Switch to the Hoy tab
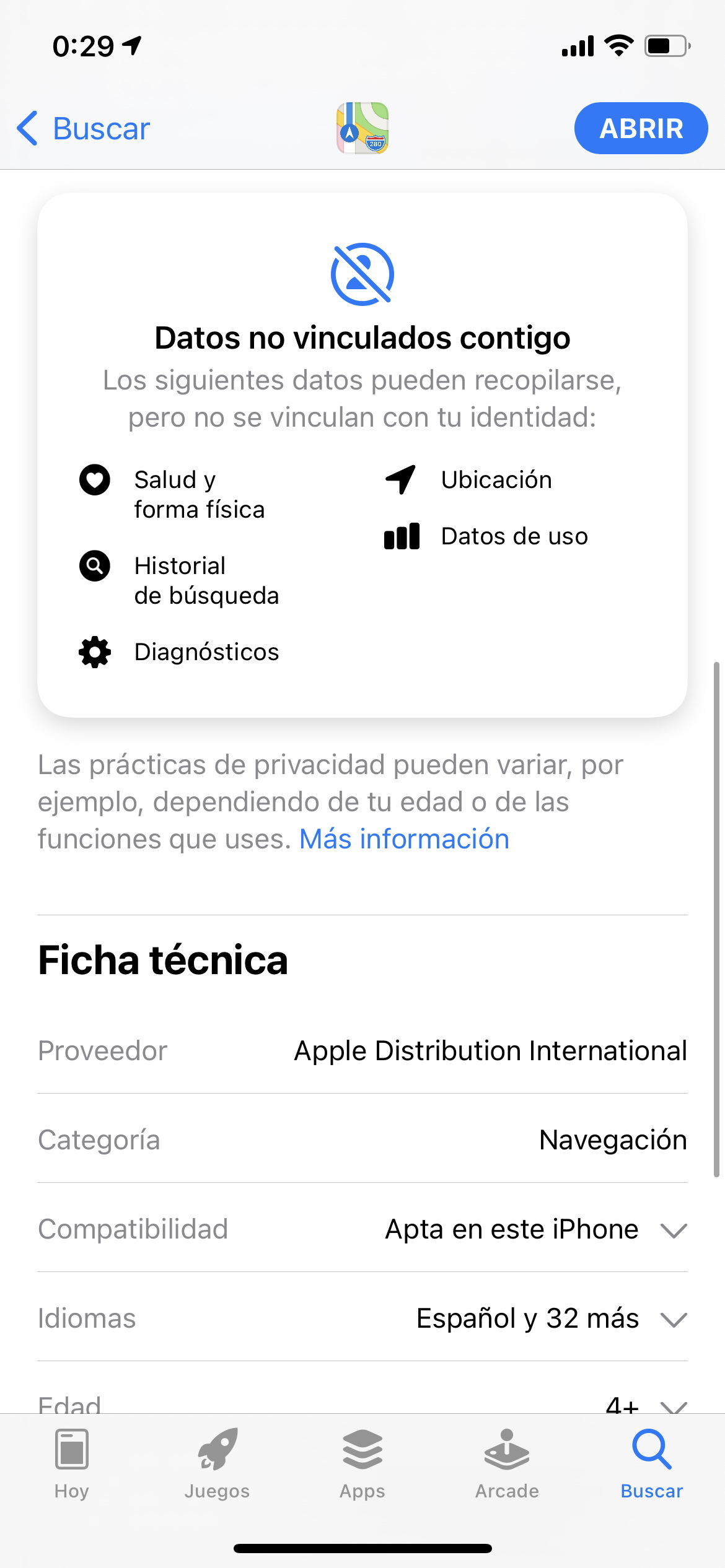 click(72, 1464)
